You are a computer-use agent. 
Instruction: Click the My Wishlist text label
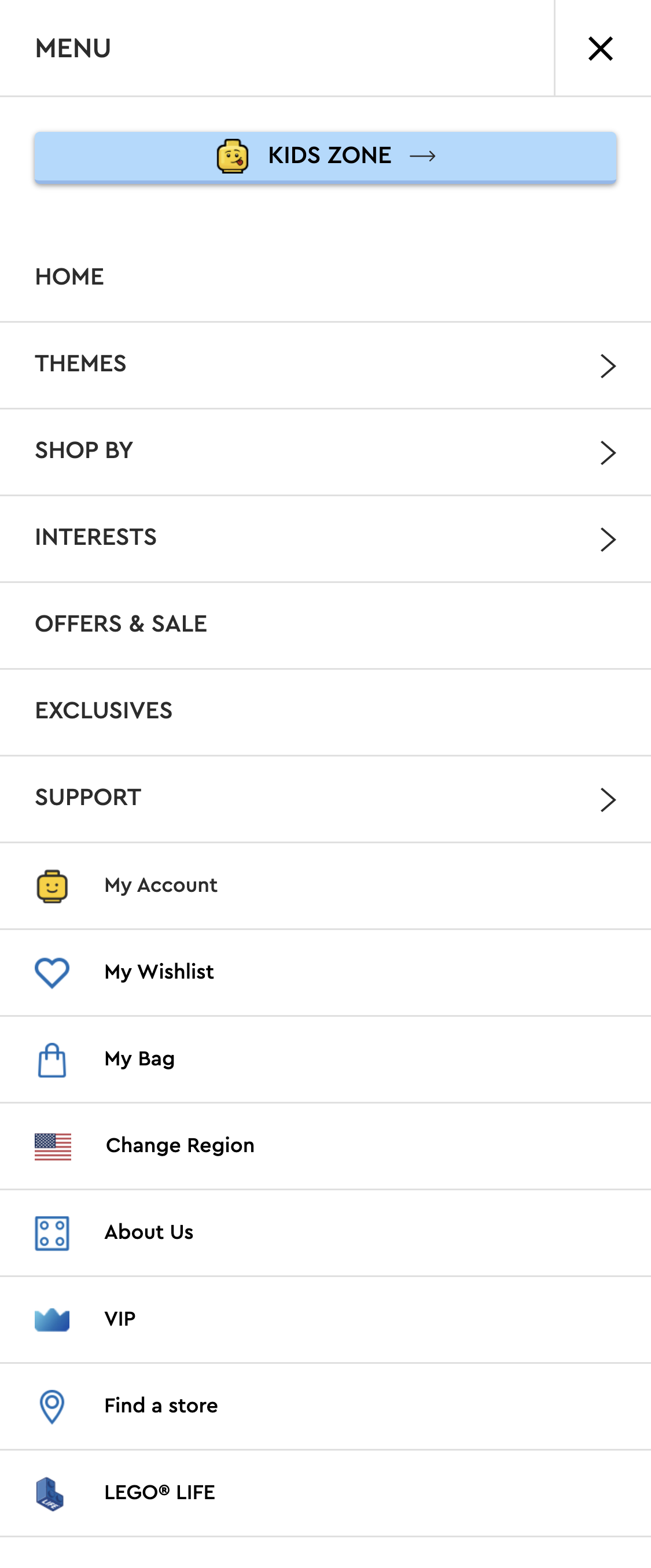(x=159, y=973)
